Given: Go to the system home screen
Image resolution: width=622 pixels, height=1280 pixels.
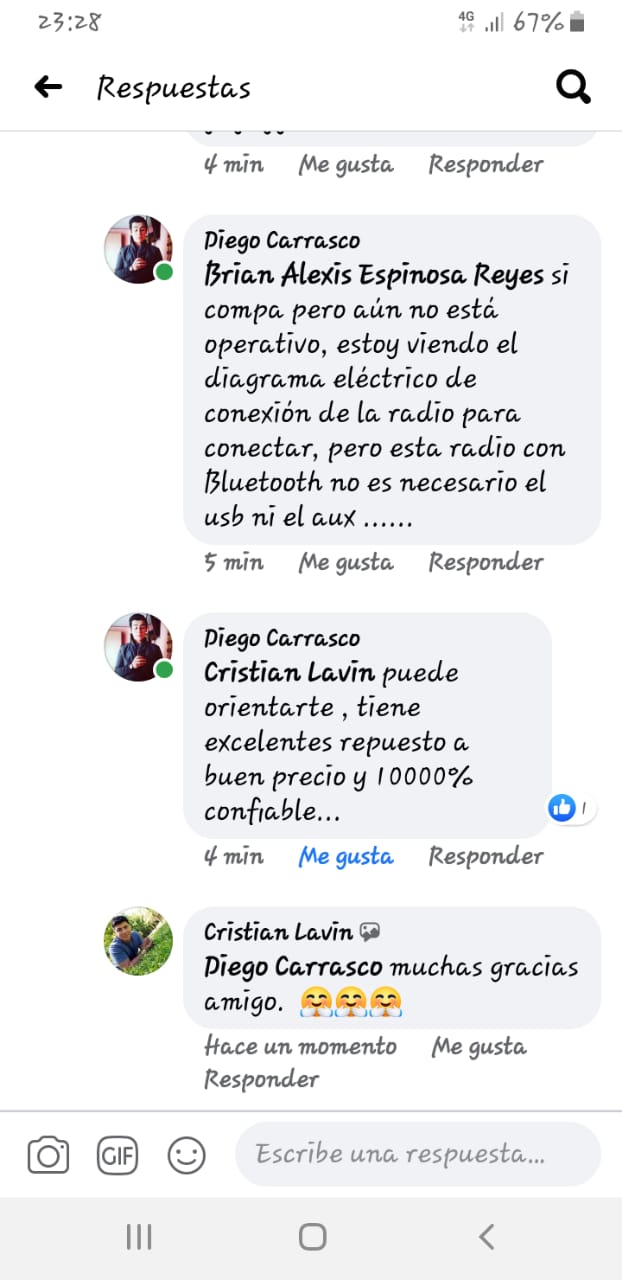Looking at the screenshot, I should (x=312, y=1238).
